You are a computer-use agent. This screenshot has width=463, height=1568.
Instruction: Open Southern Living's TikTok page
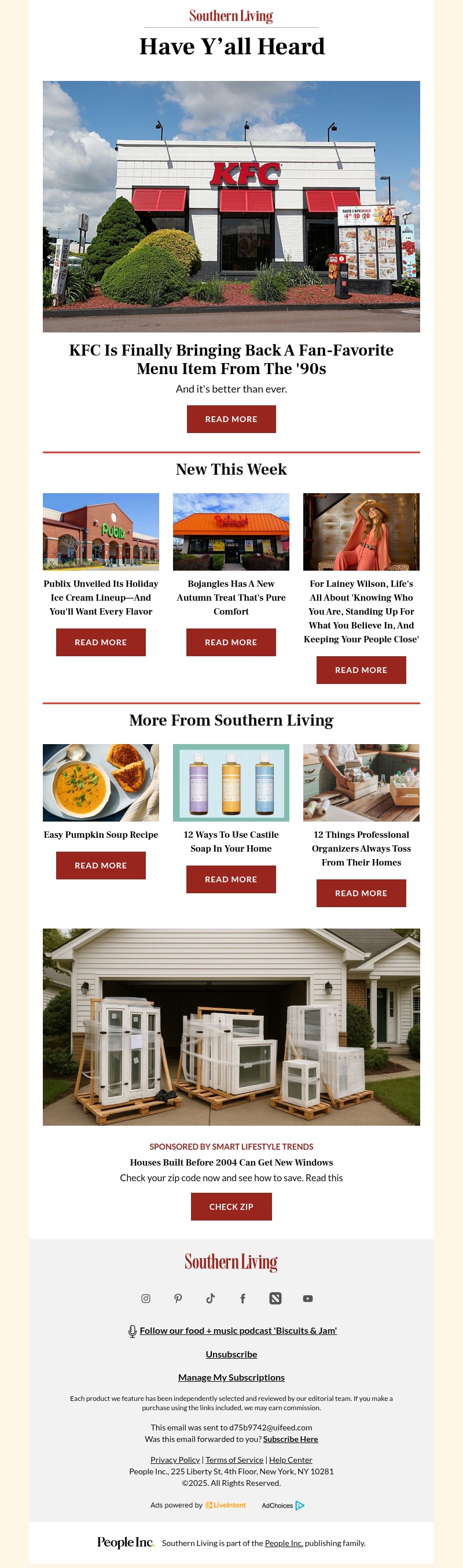tap(210, 1299)
